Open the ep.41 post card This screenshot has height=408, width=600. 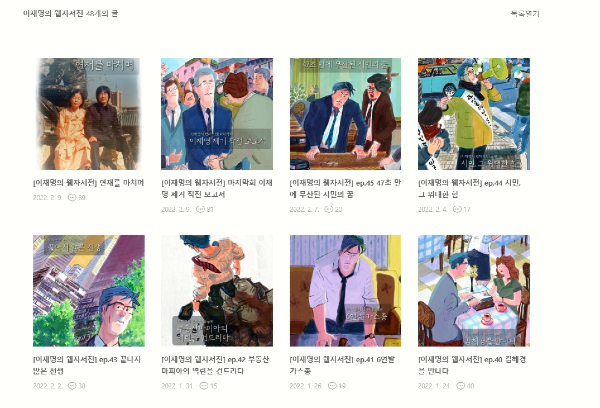(x=345, y=291)
